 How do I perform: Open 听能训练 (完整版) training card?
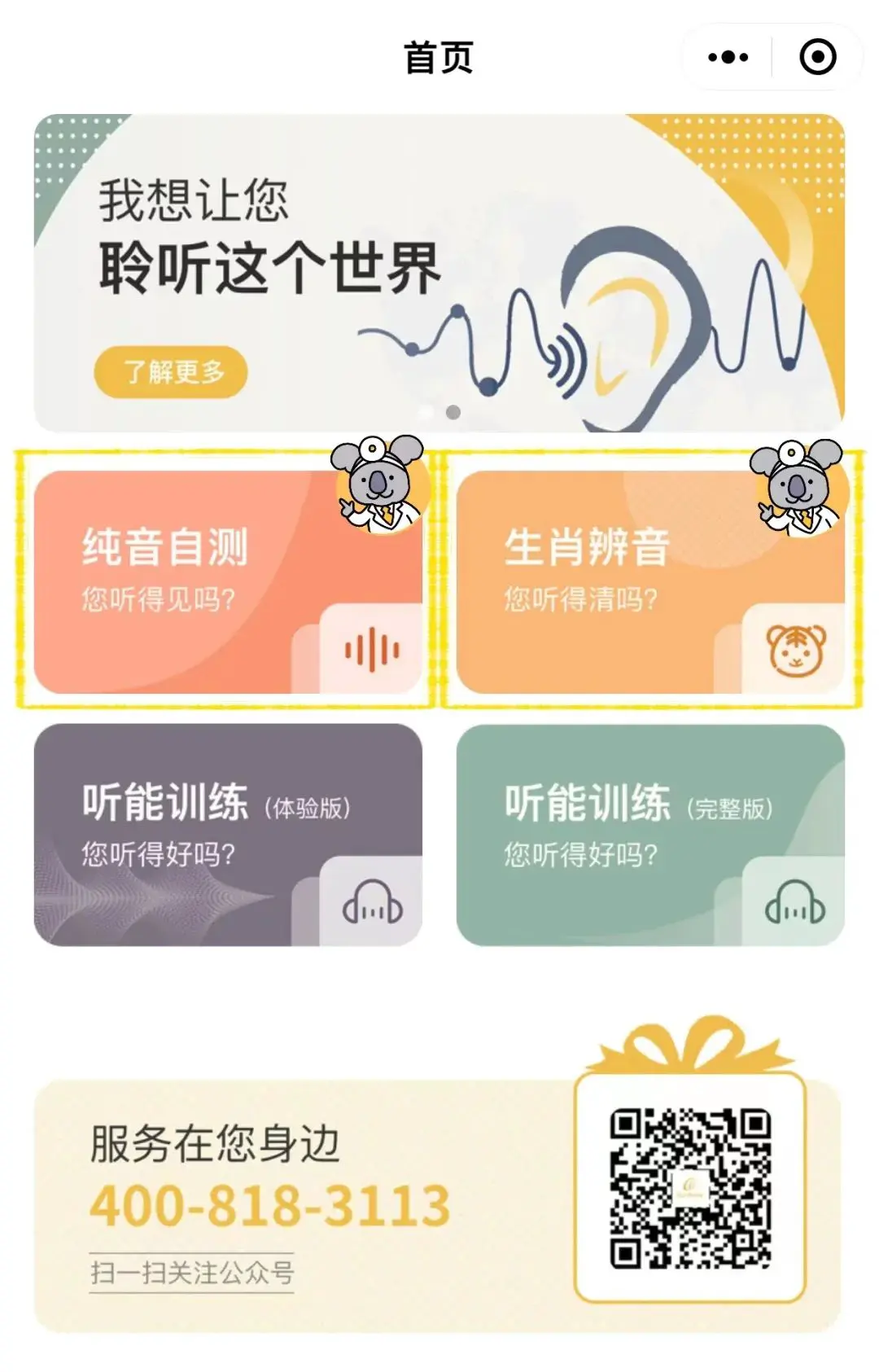649,835
